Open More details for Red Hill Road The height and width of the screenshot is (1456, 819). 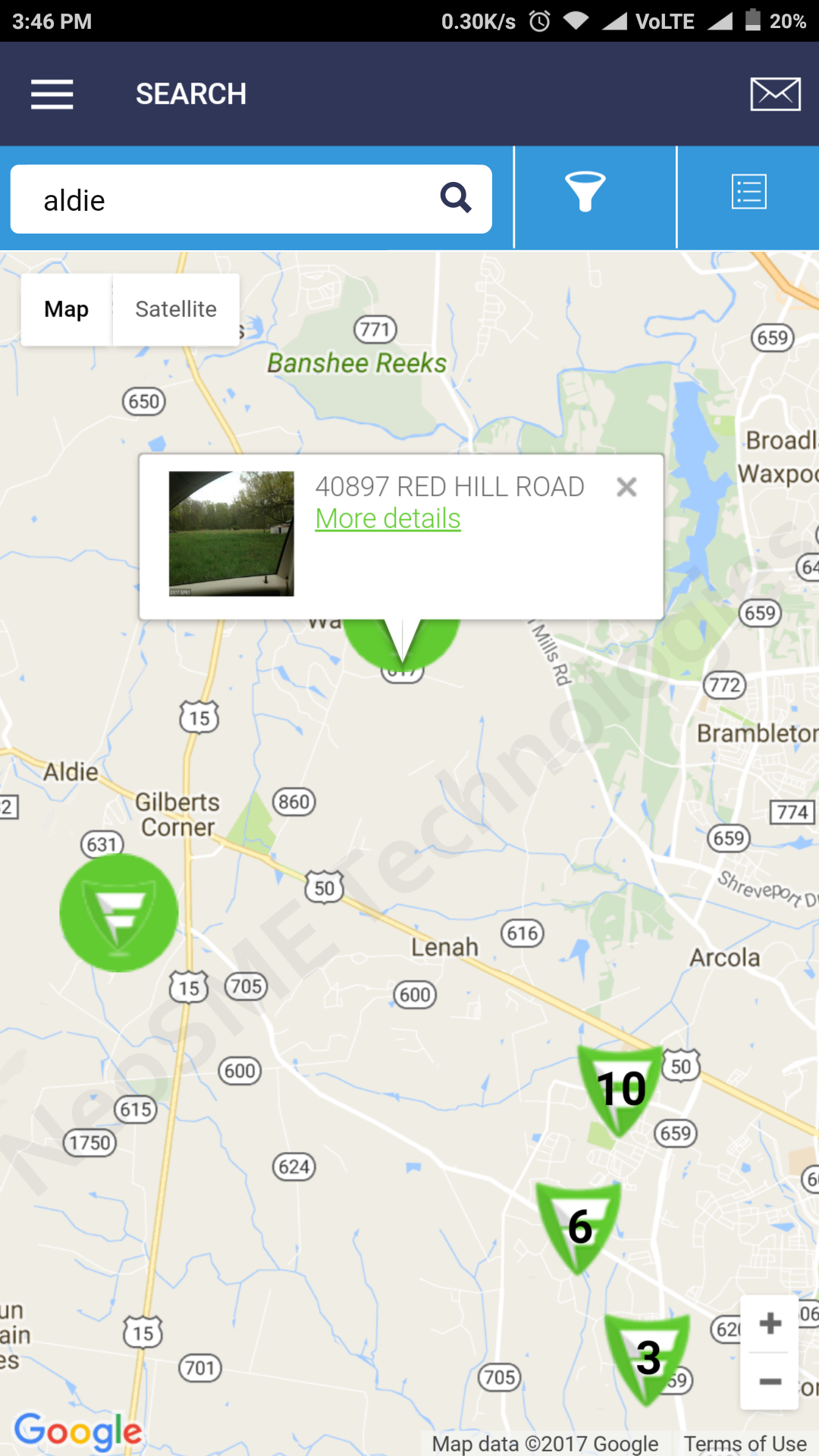[x=388, y=519]
